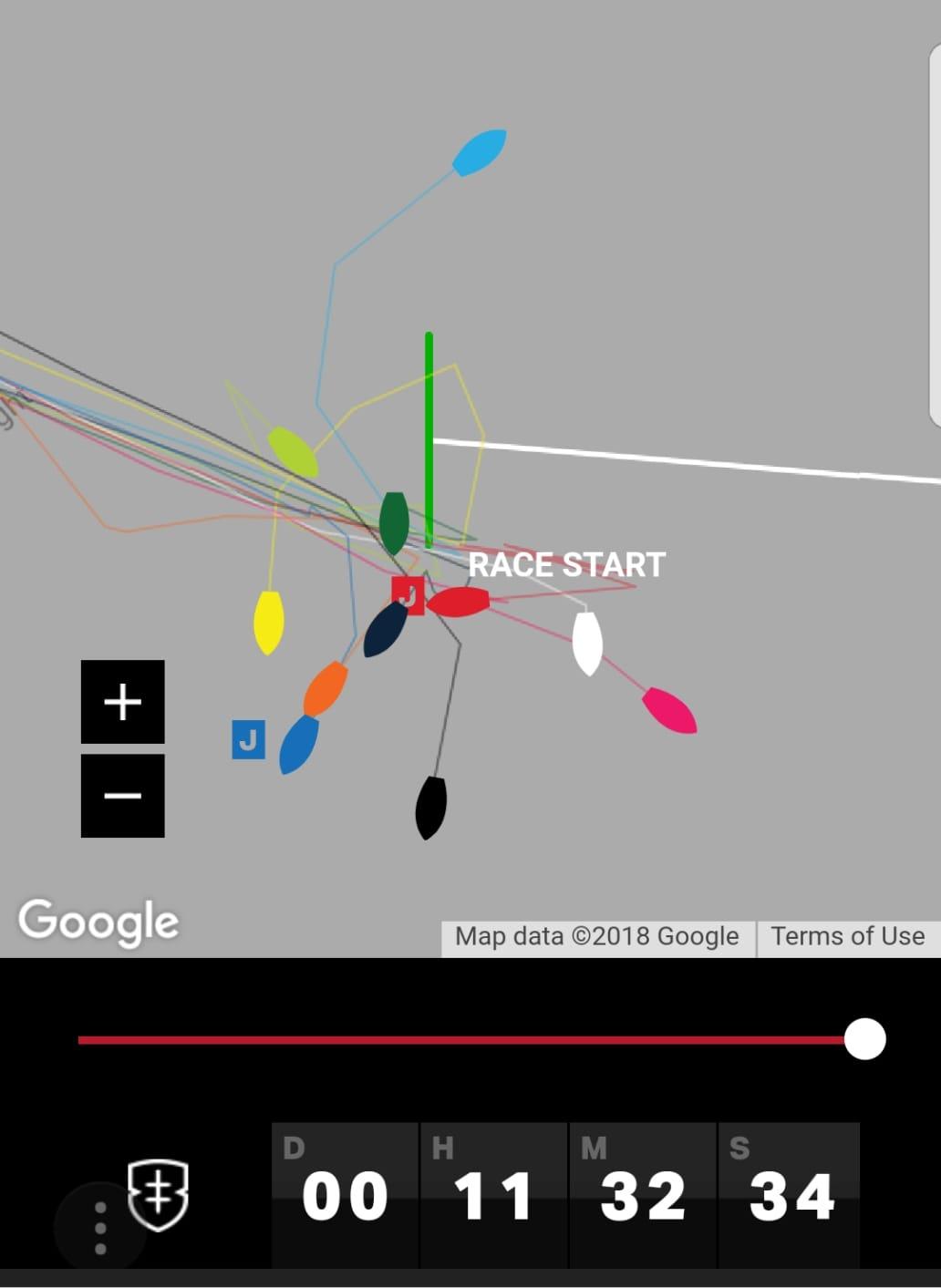Tap the shield emblem icon

[158, 1195]
